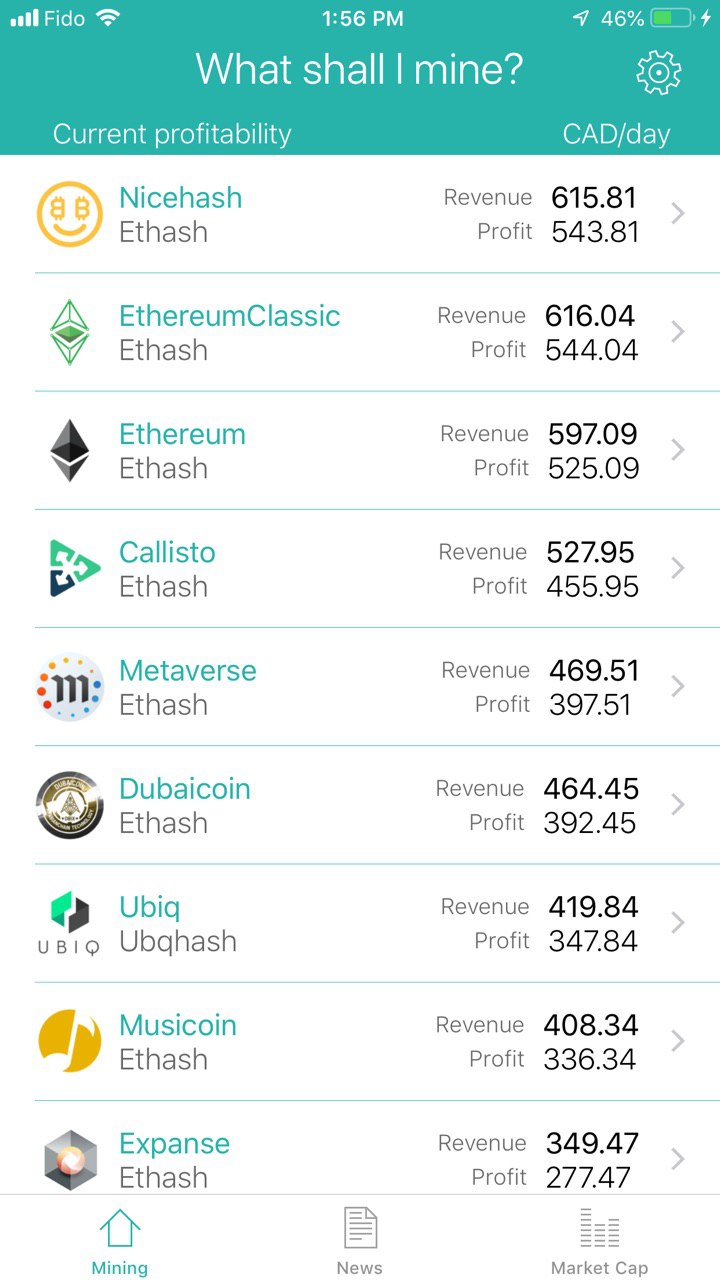
Task: Open Nicehash profitability details
Action: 360,214
